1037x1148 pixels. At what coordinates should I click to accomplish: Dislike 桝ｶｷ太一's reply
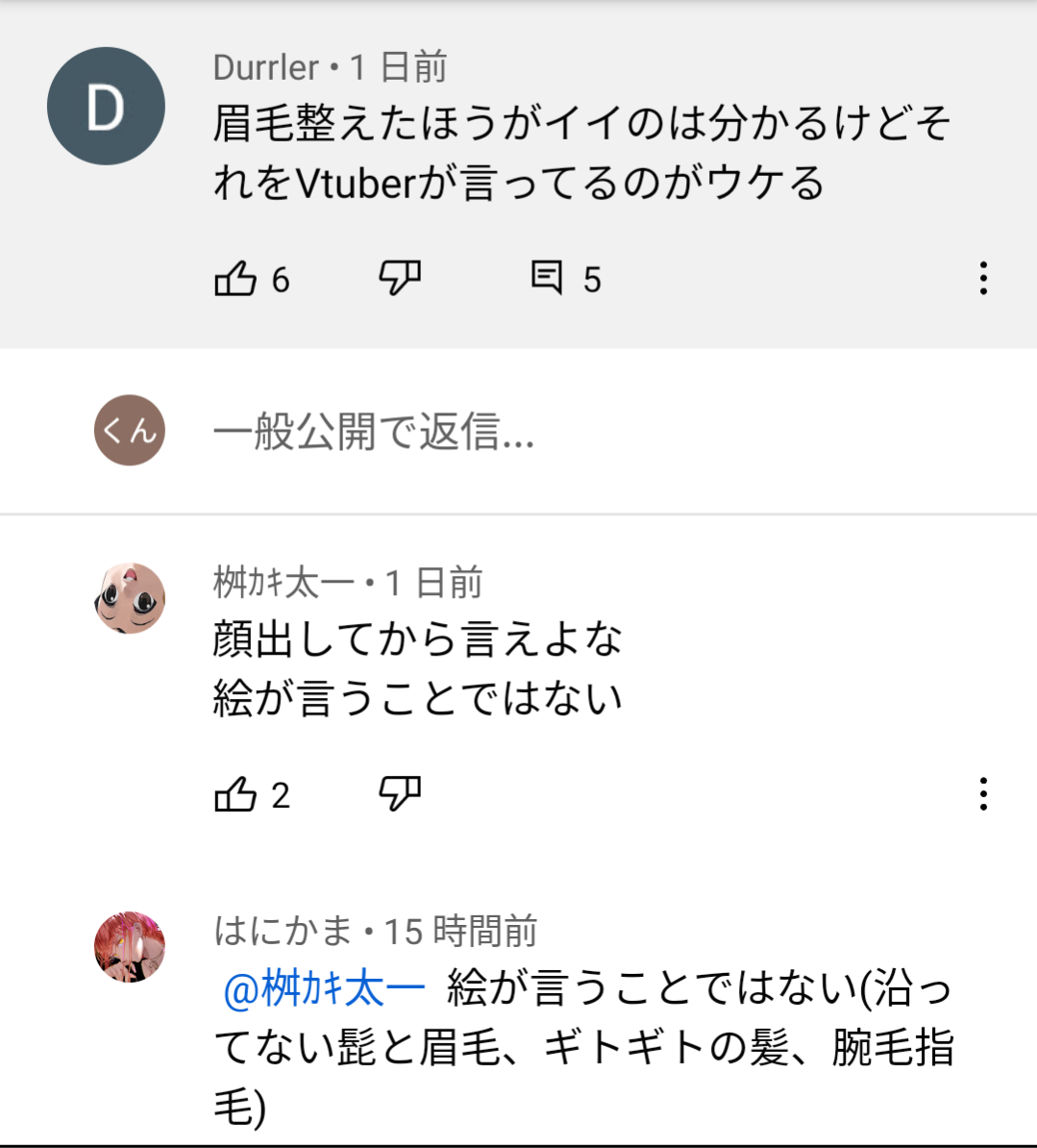pos(399,795)
